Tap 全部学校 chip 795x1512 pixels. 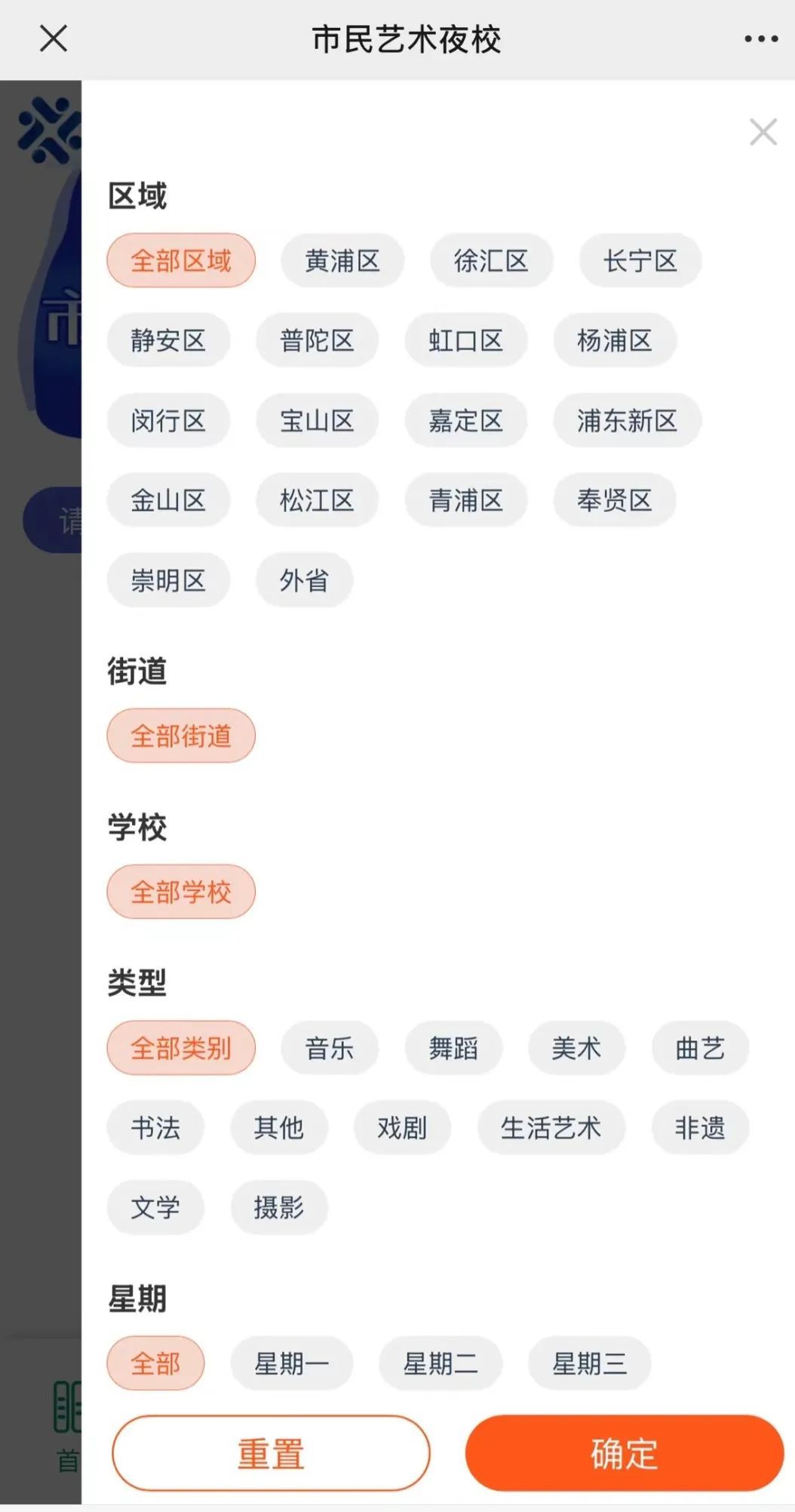tap(181, 893)
